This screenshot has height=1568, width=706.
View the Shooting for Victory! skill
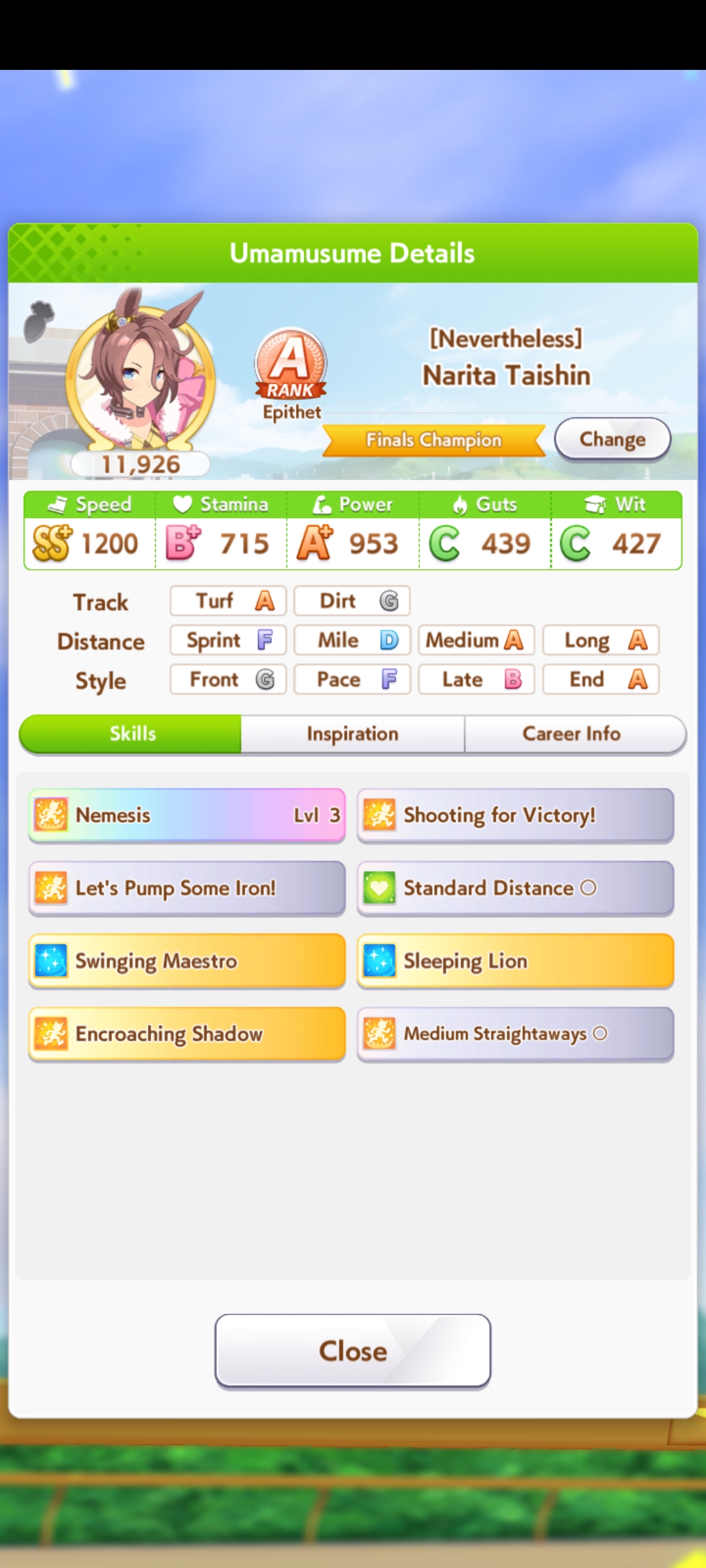[515, 815]
